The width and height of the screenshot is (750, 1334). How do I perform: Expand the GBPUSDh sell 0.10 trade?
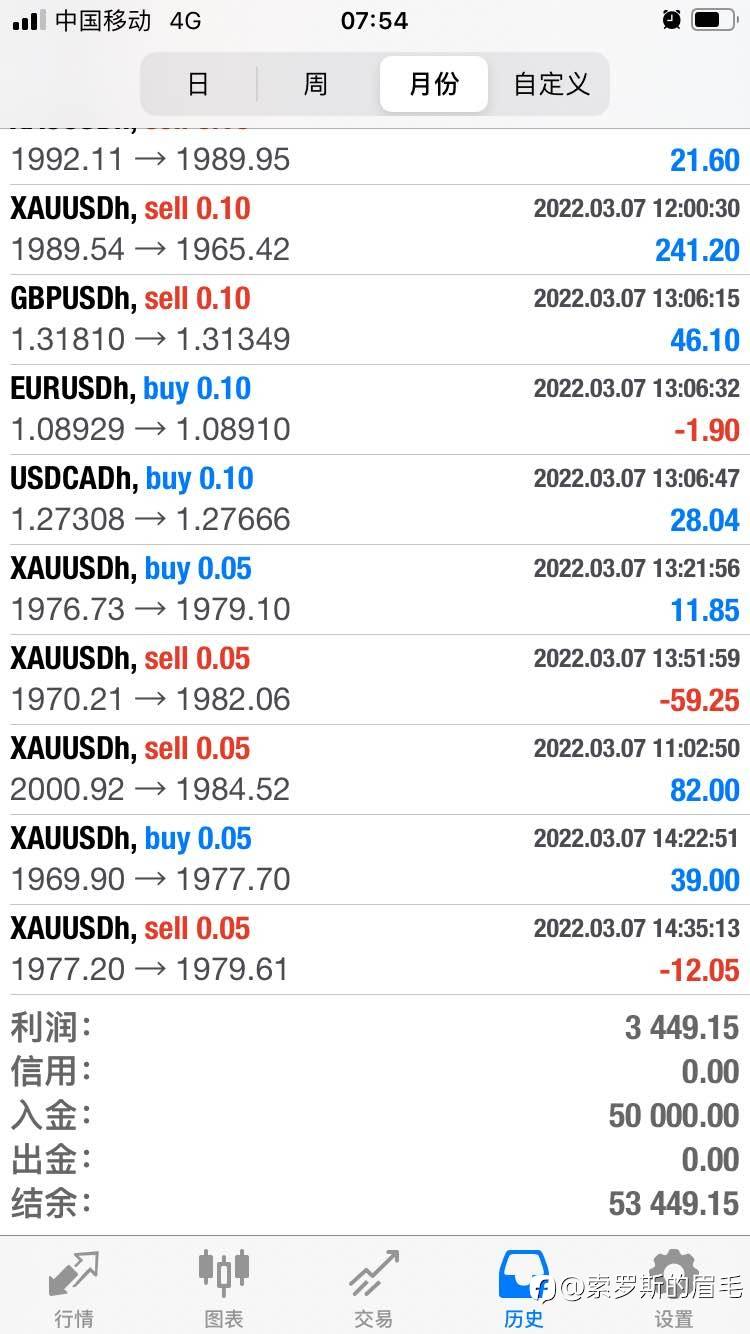375,320
